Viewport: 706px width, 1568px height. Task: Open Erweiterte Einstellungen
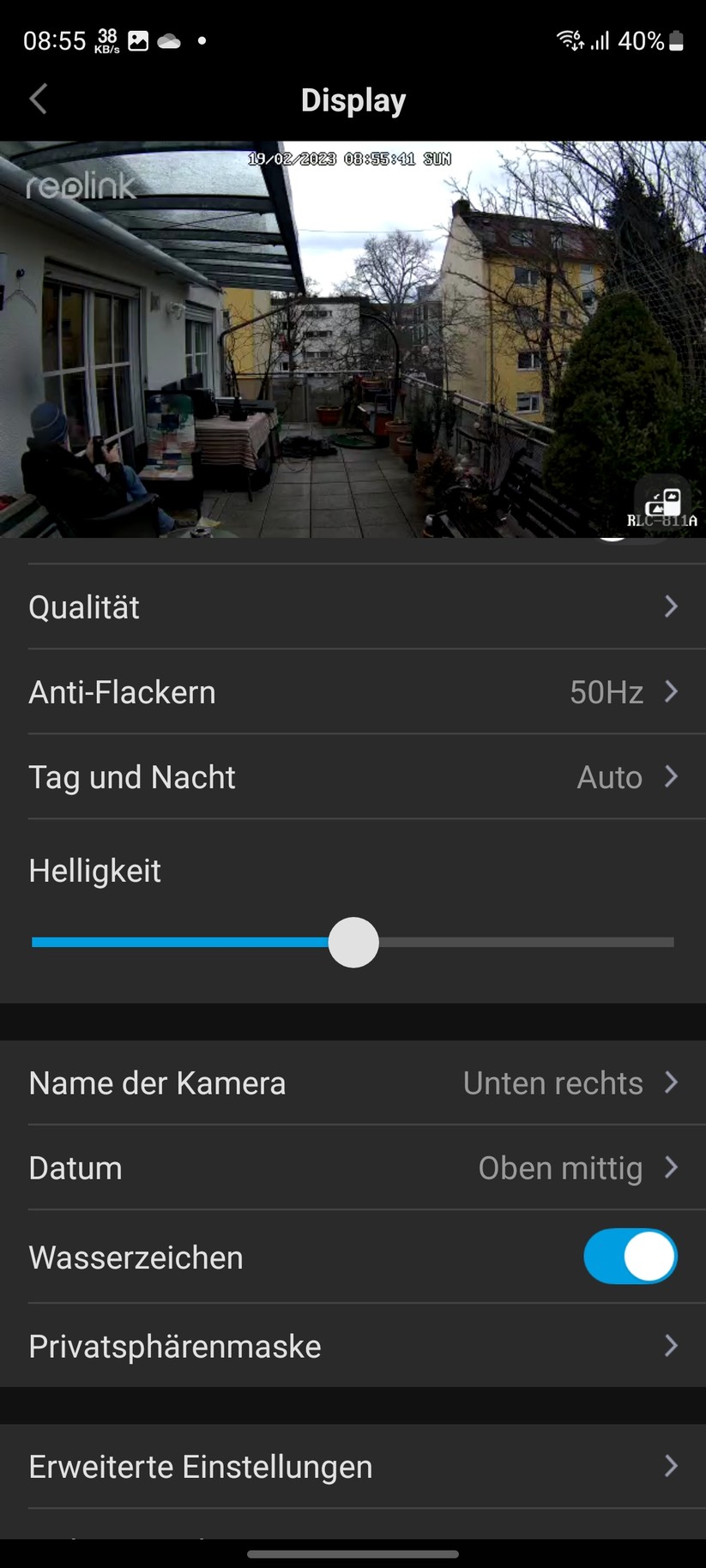click(353, 1466)
